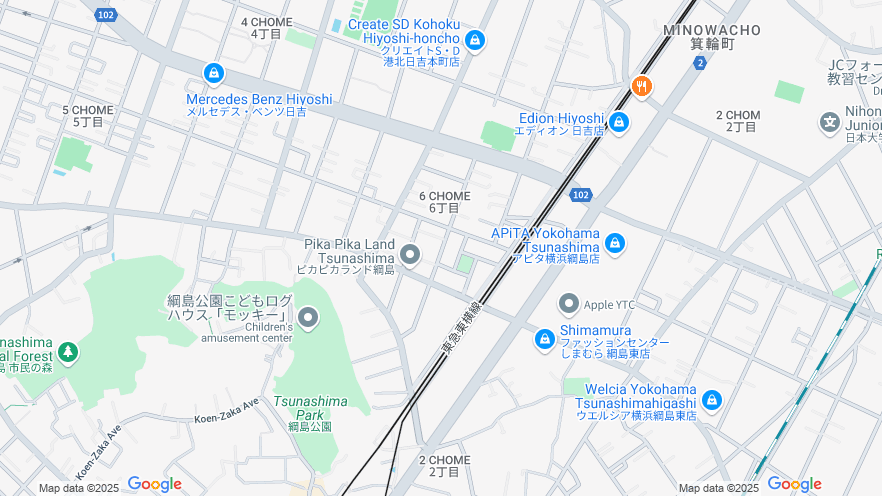Select the Mercedes Benz Hiyoshi shop pin
The width and height of the screenshot is (882, 496).
213,74
